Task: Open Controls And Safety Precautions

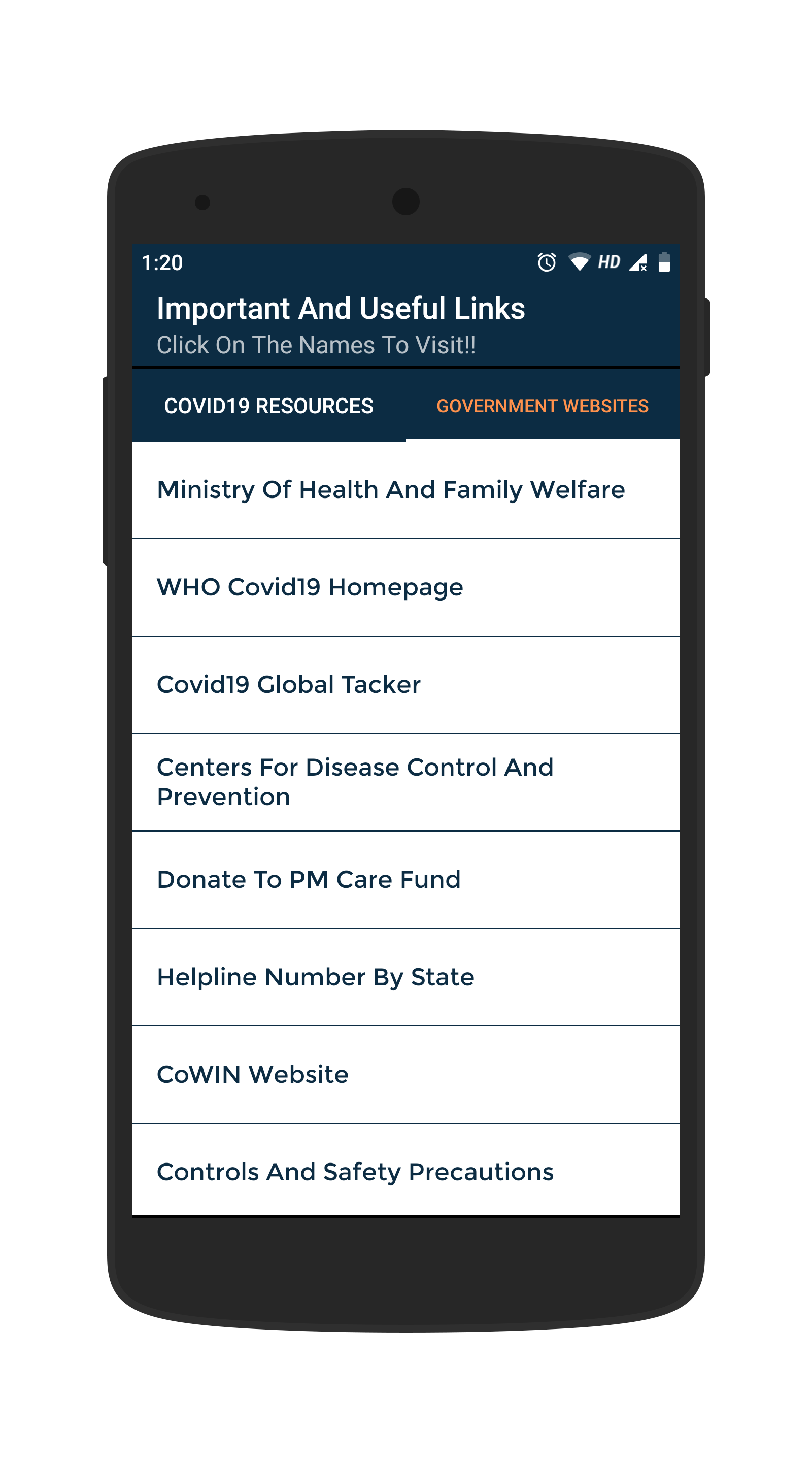Action: pyautogui.click(x=405, y=1172)
